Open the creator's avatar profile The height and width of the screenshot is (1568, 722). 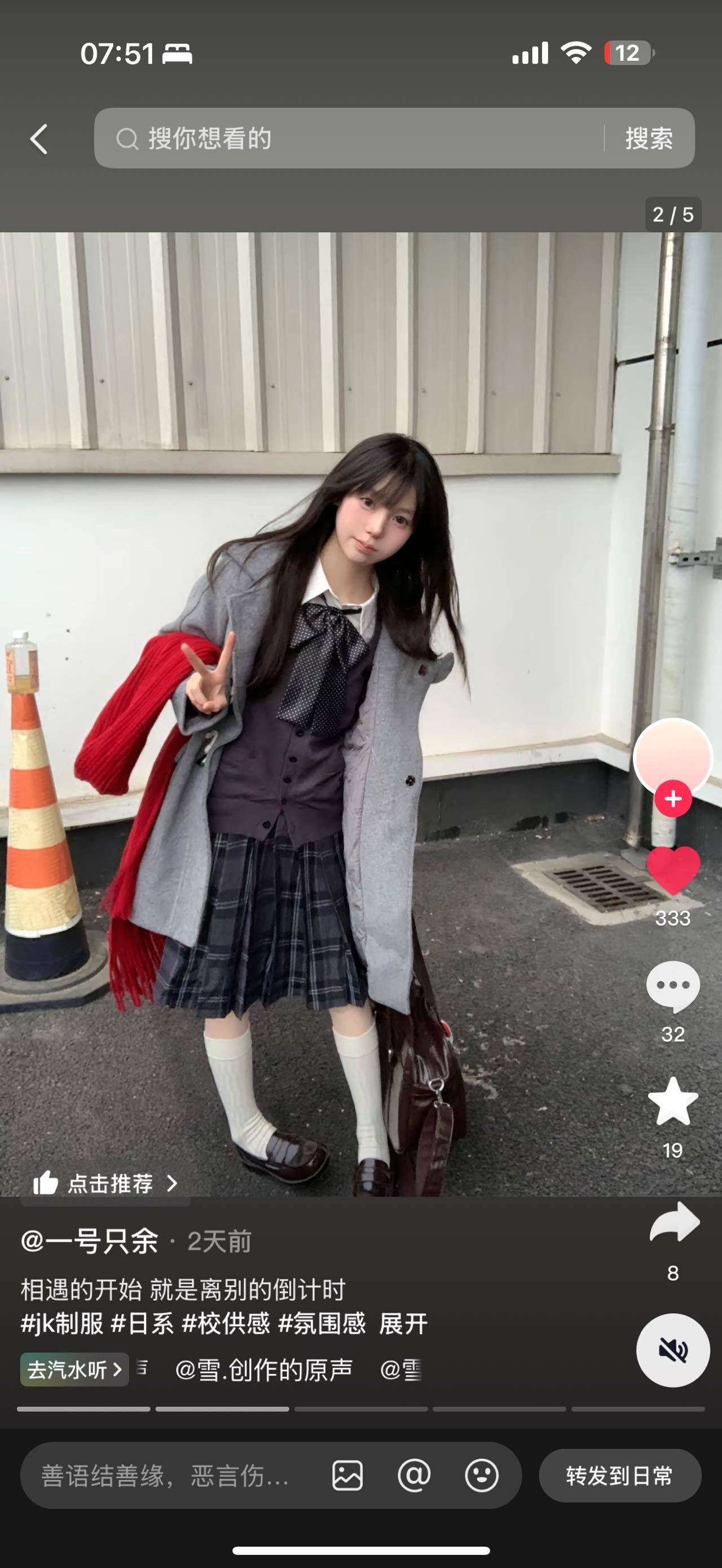click(672, 757)
